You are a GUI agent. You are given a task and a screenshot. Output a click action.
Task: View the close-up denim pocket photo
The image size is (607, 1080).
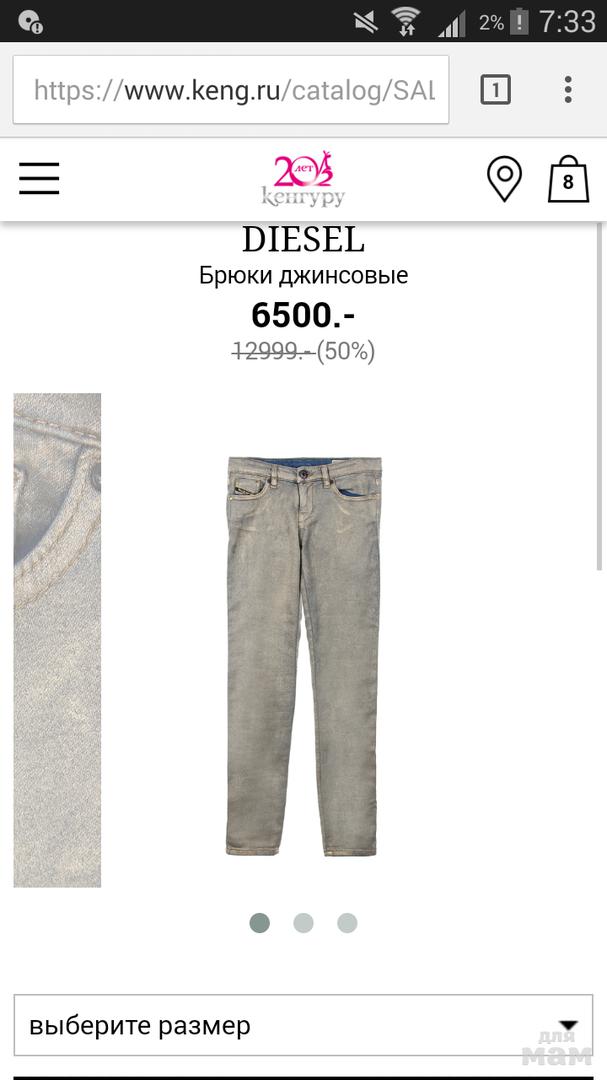(x=57, y=640)
